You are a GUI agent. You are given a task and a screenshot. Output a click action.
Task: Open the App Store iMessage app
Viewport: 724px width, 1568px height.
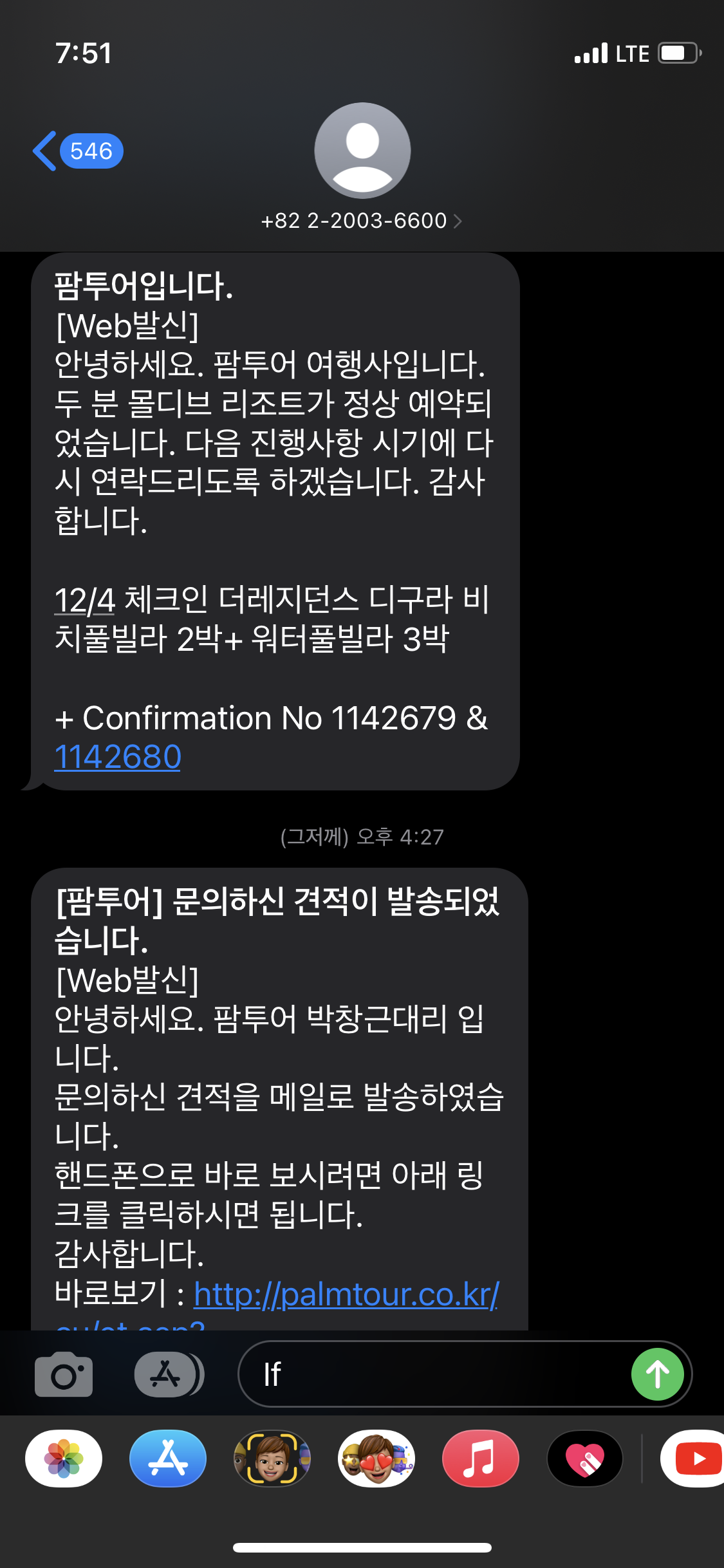[168, 1459]
